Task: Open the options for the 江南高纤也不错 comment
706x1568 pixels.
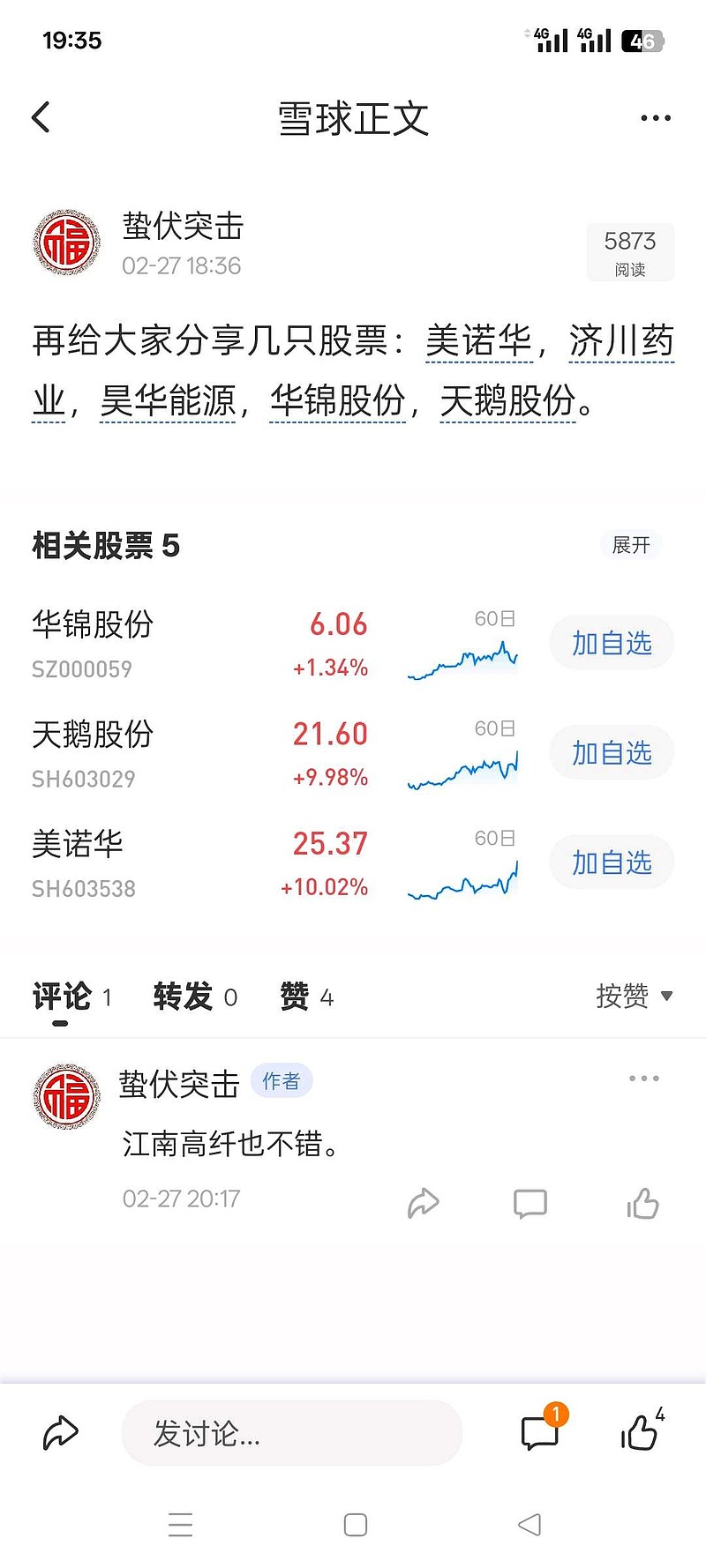Action: tap(643, 1079)
